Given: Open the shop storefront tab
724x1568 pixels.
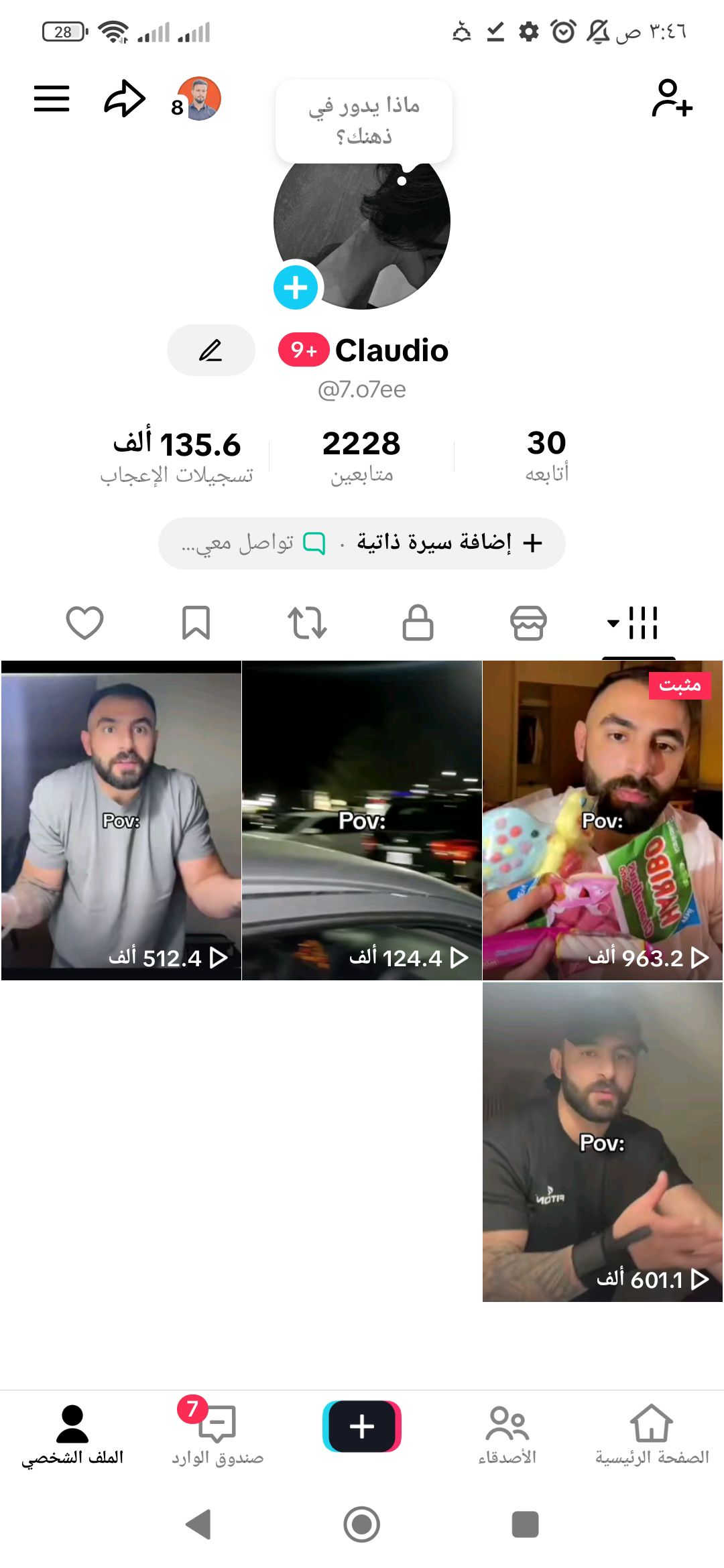Looking at the screenshot, I should [x=528, y=623].
